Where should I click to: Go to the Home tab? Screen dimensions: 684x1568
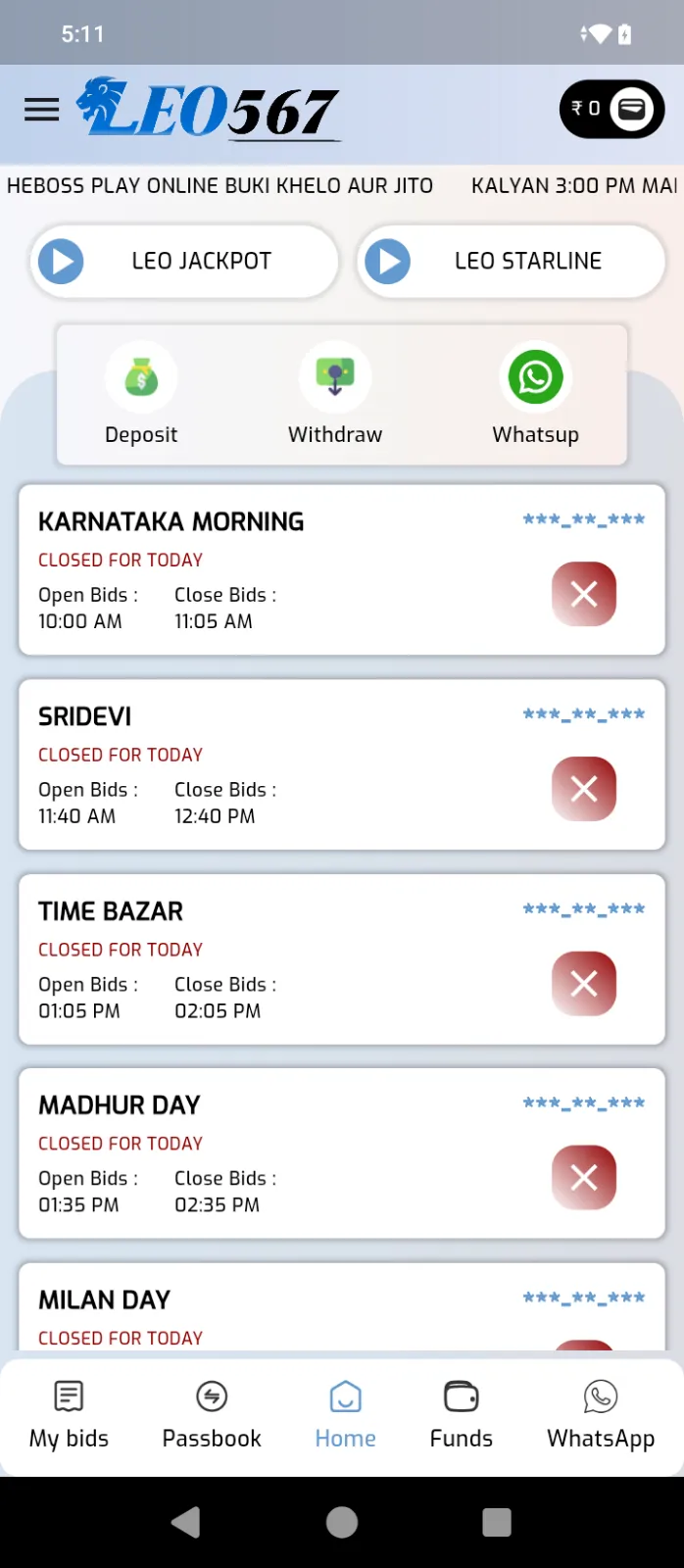coord(345,1414)
